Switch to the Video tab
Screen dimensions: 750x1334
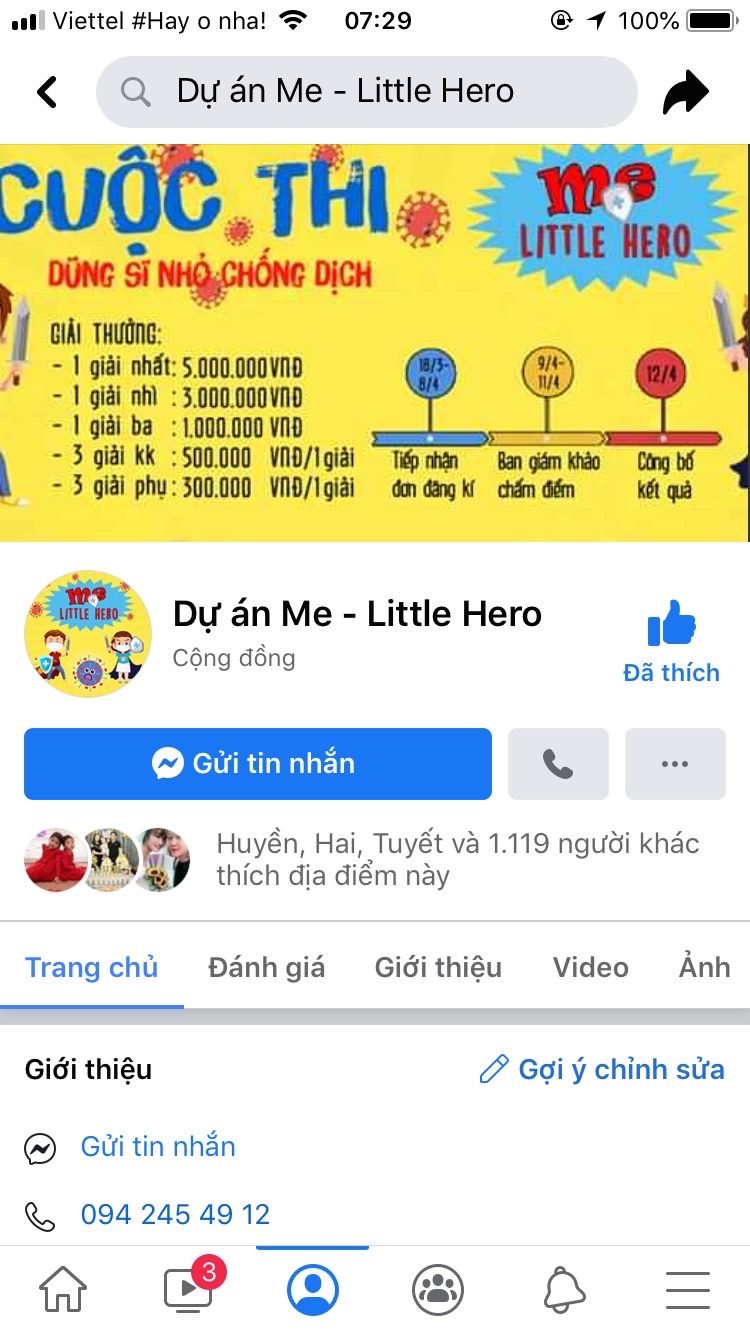click(x=590, y=967)
